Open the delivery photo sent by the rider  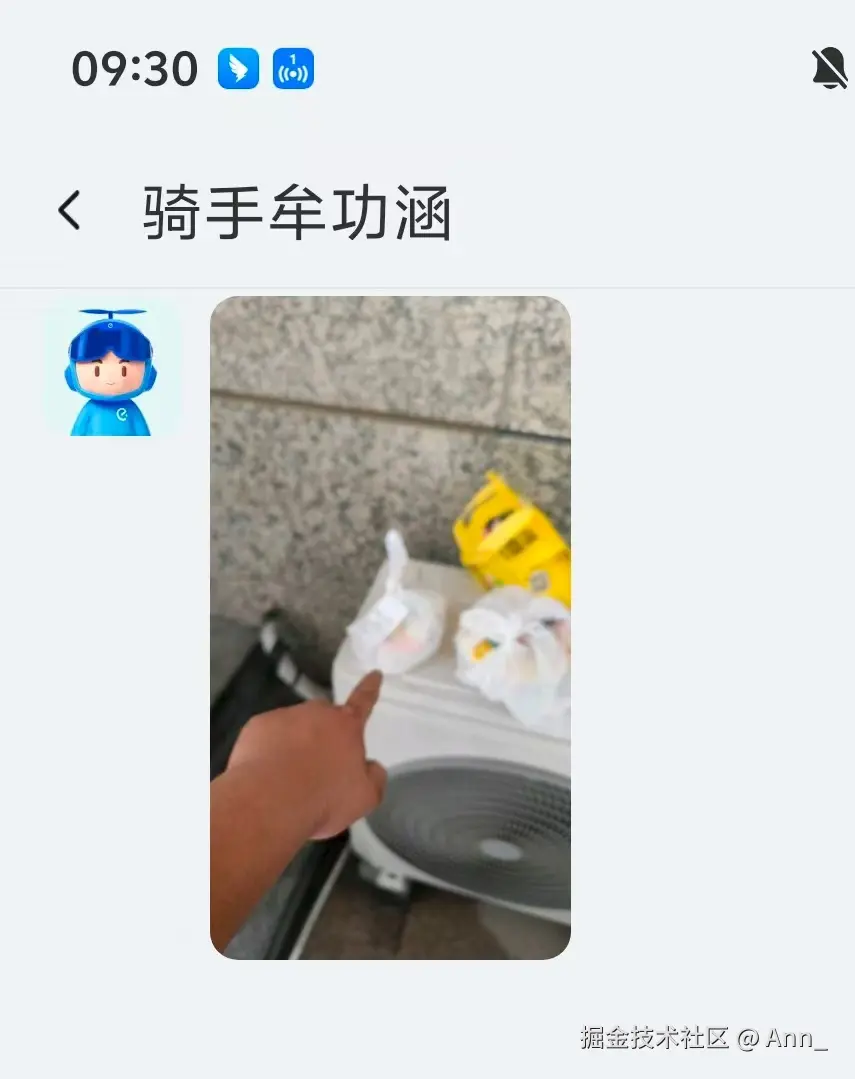click(390, 628)
